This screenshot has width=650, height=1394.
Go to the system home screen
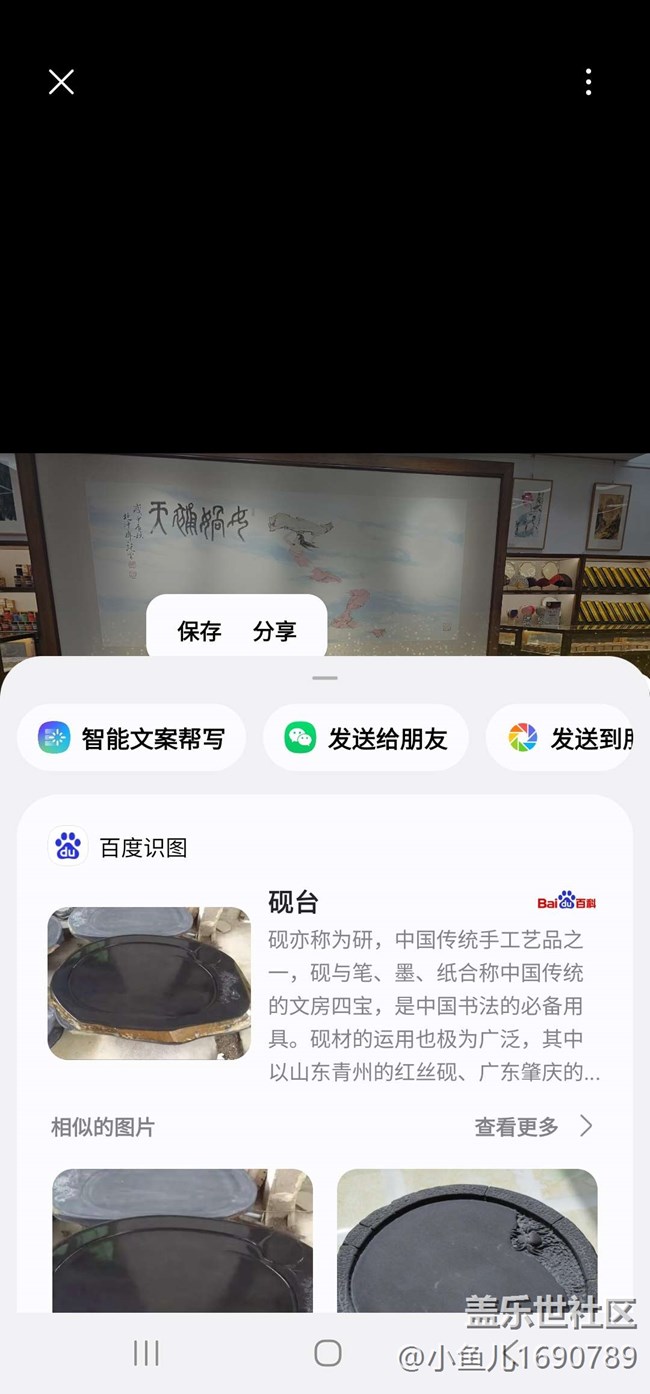pos(327,1353)
